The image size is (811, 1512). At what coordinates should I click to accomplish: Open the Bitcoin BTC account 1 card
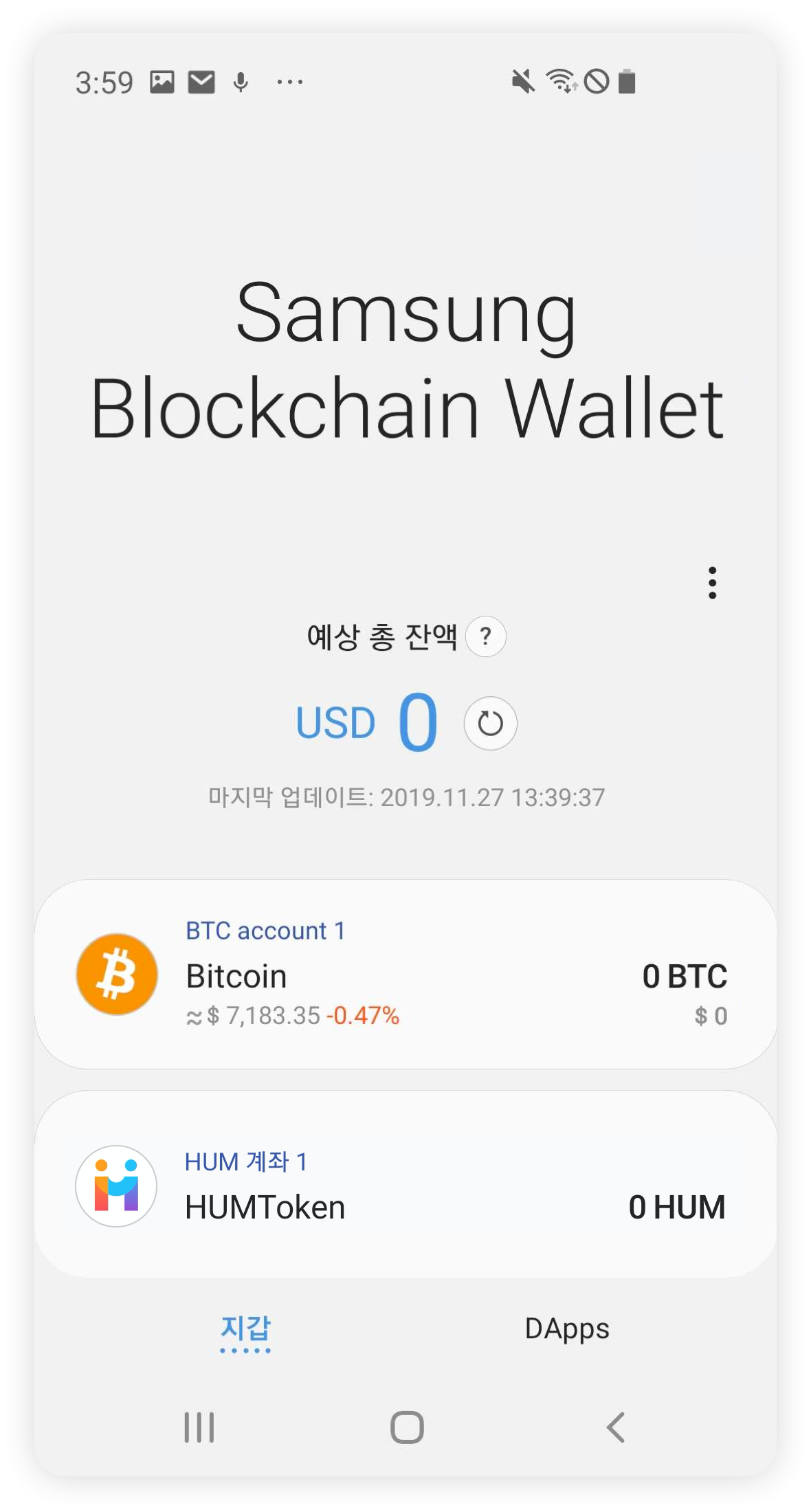pos(405,974)
